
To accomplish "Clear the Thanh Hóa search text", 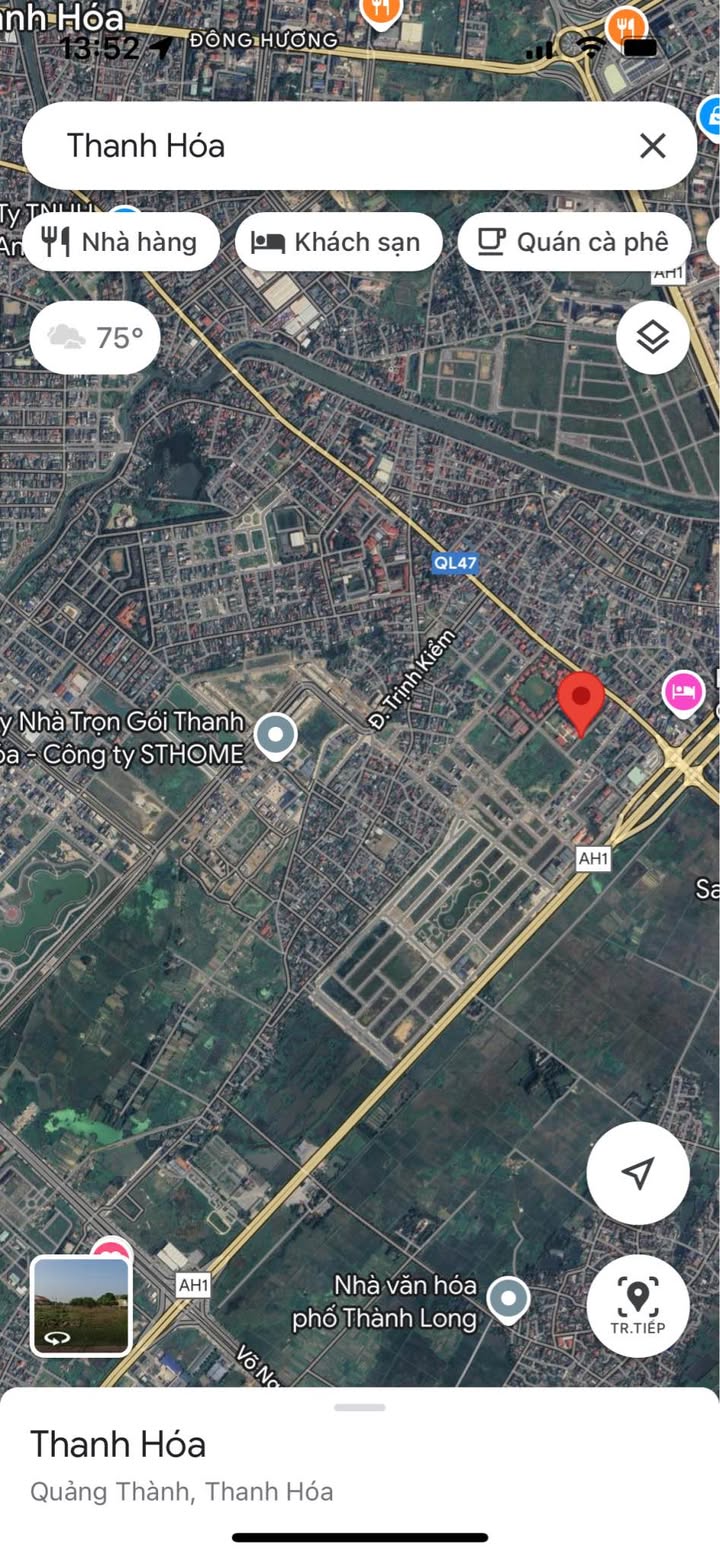I will (652, 146).
